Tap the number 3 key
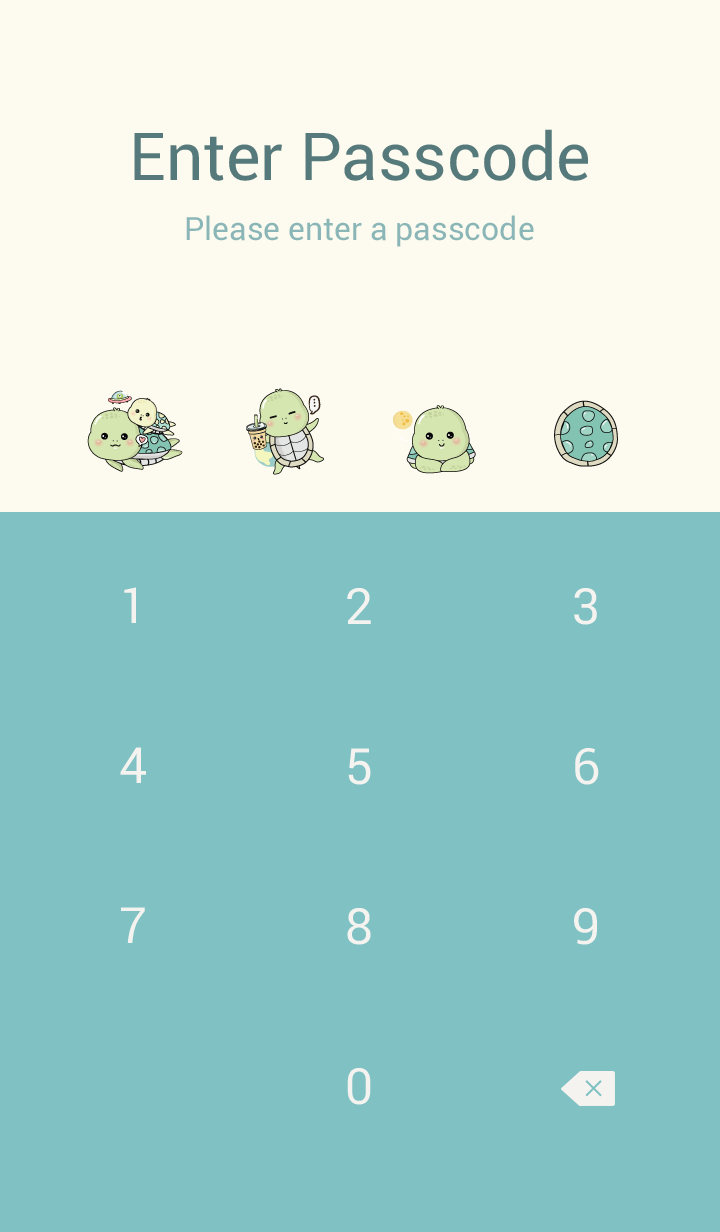Viewport: 720px width, 1232px height. coord(586,607)
